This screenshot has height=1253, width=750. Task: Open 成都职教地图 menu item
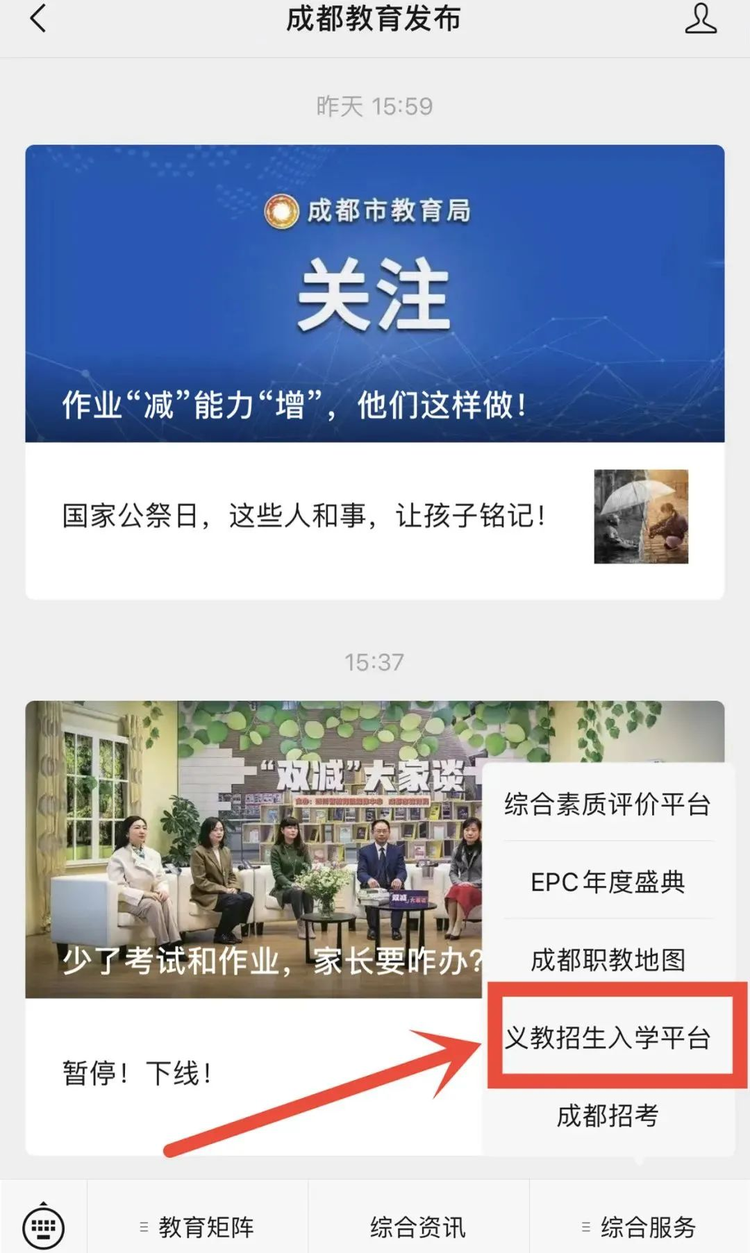coord(607,960)
